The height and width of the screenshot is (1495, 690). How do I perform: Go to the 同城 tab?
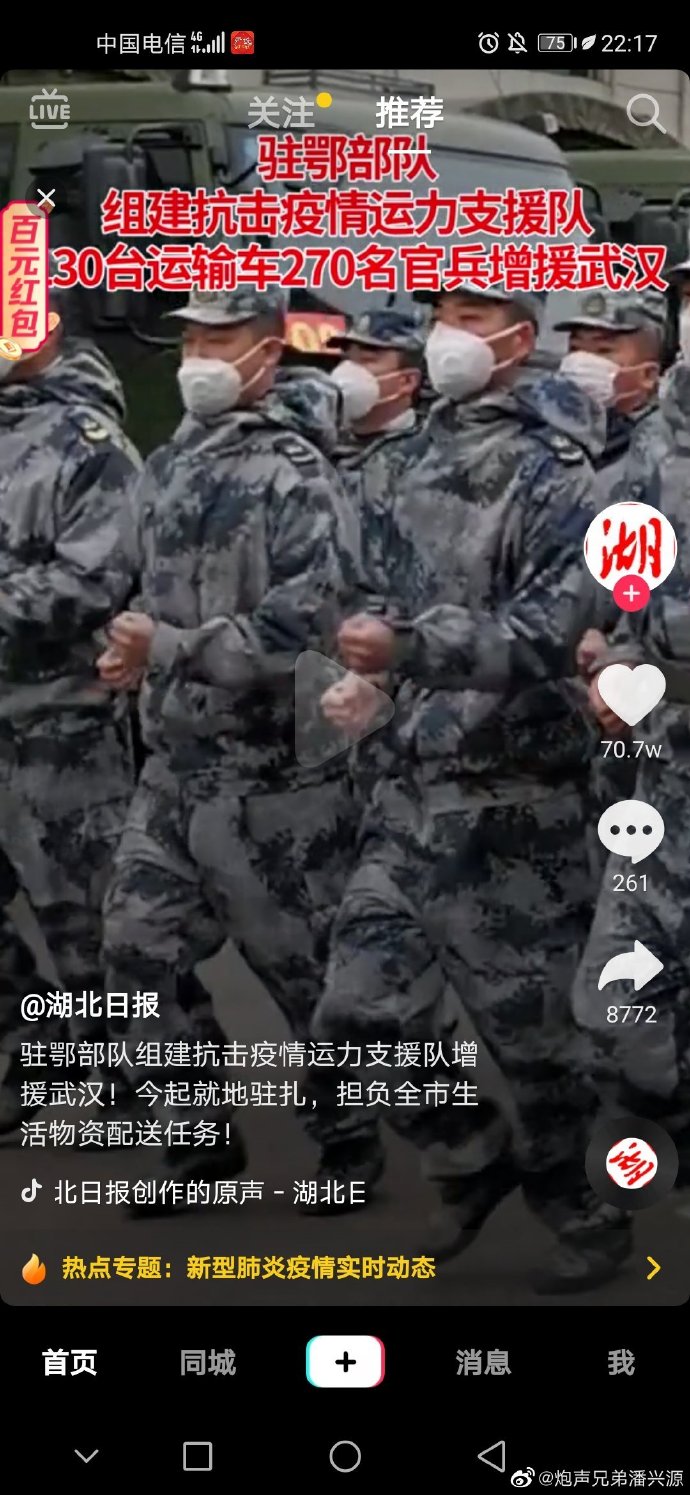pos(207,1362)
